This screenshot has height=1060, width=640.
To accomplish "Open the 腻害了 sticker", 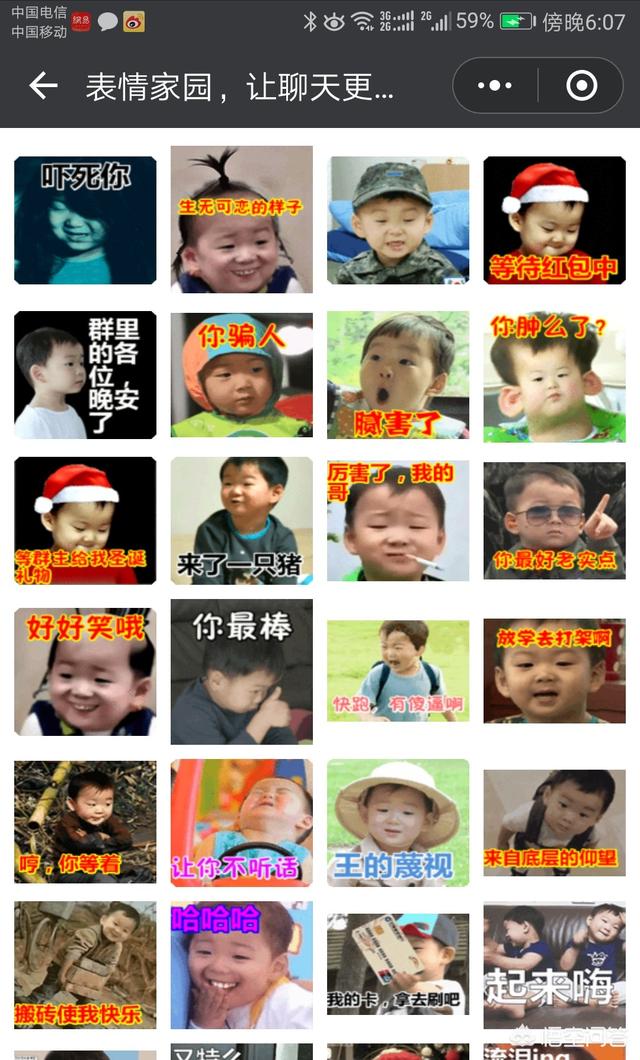I will (398, 375).
